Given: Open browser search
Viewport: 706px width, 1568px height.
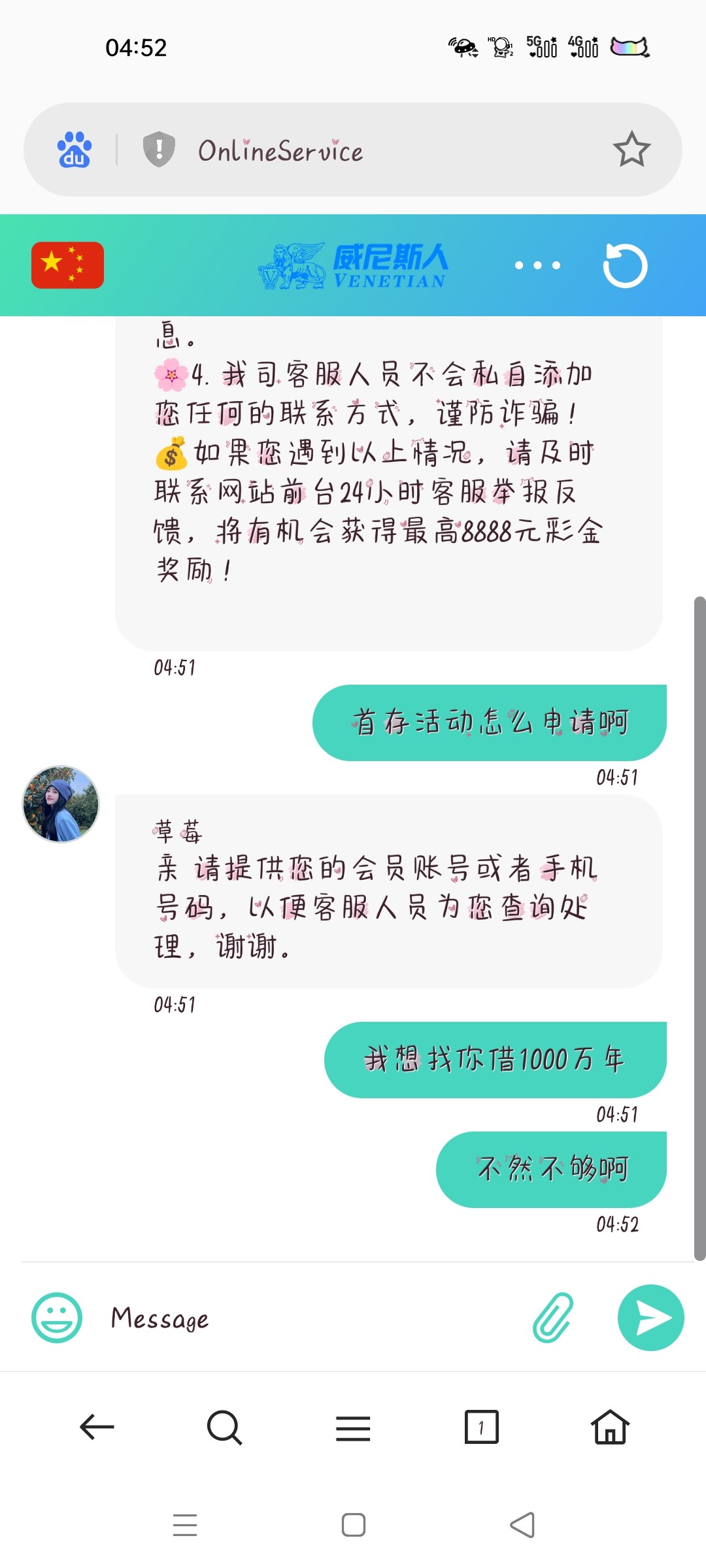Looking at the screenshot, I should click(224, 1427).
